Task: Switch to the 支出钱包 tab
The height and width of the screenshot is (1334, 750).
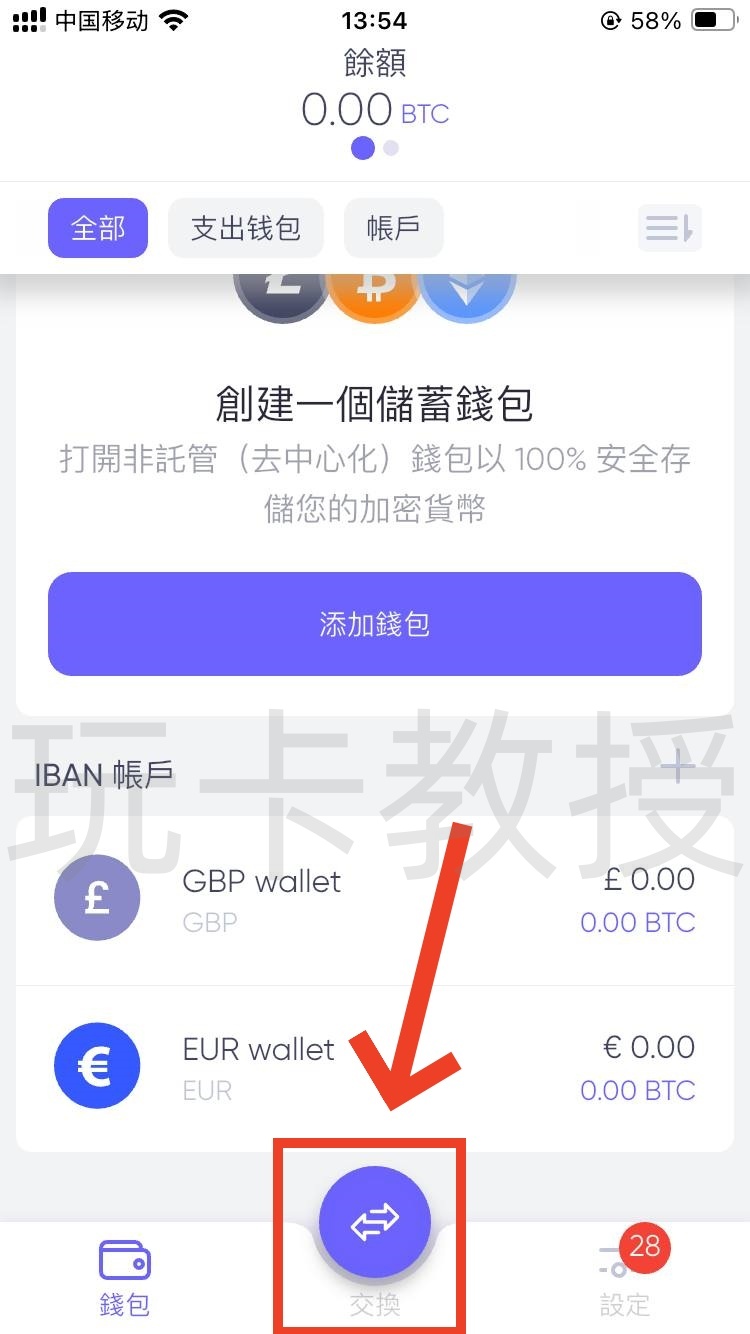Action: [x=246, y=228]
